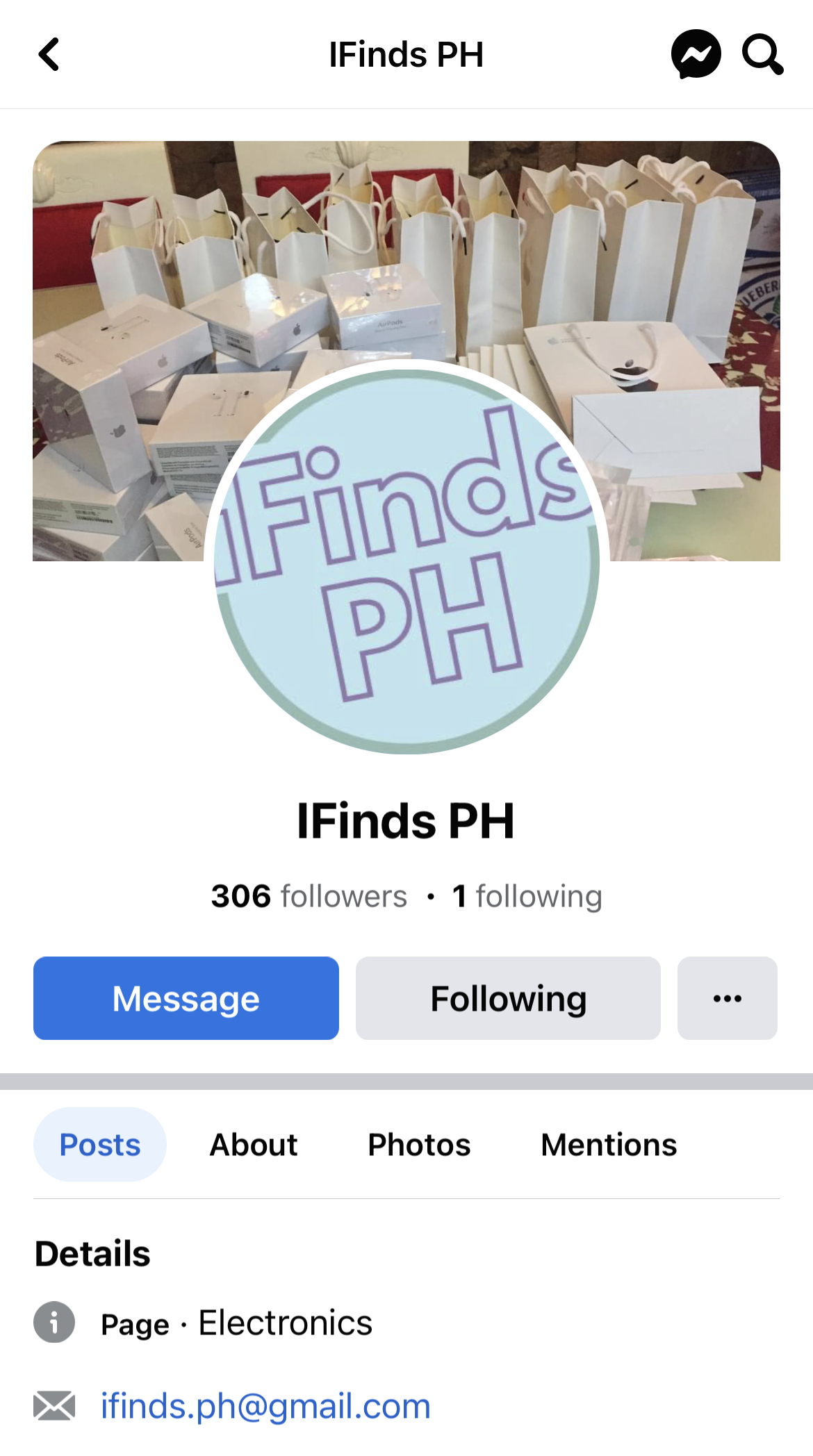Screen dimensions: 813x1456
Task: Select the Posts tab
Action: (x=100, y=1145)
